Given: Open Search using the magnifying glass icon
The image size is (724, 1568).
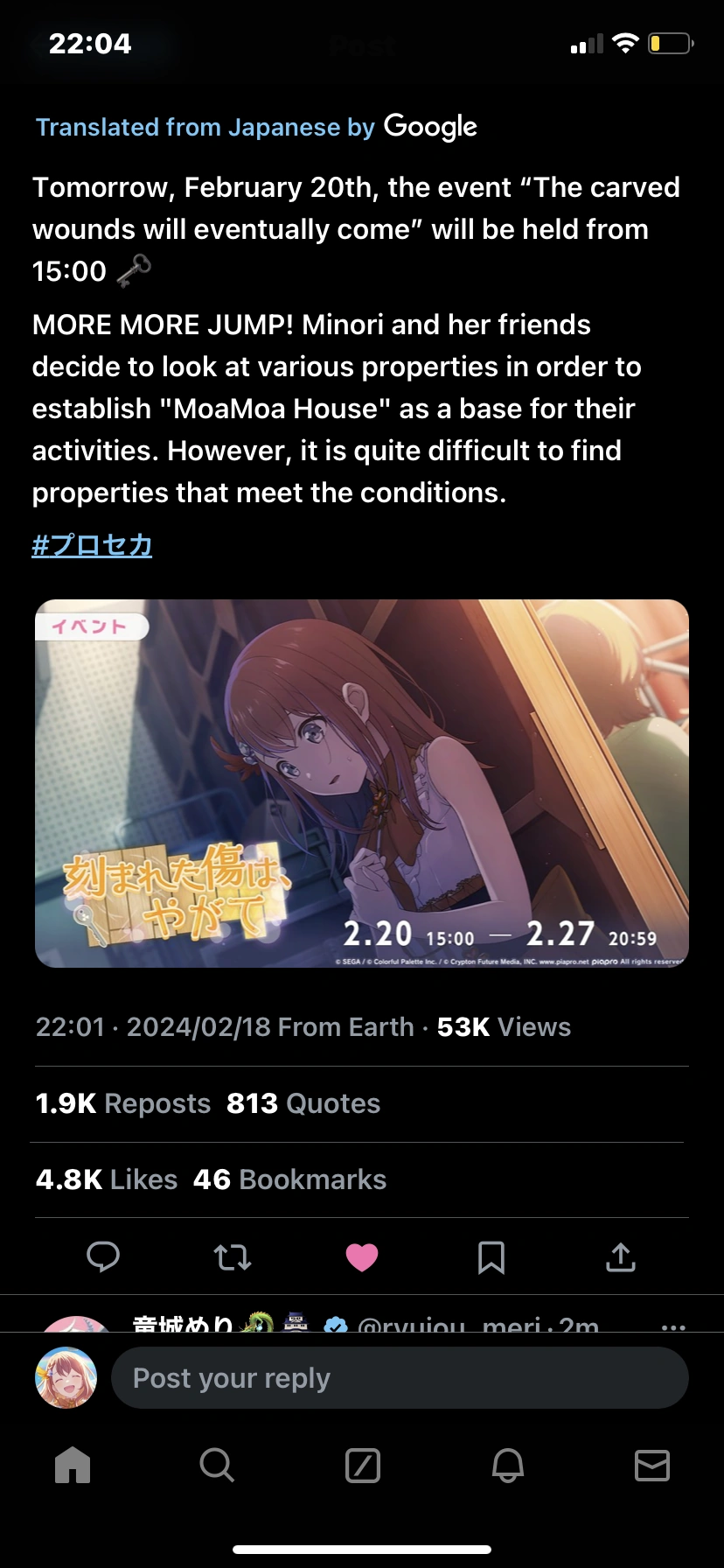Looking at the screenshot, I should 217,1466.
